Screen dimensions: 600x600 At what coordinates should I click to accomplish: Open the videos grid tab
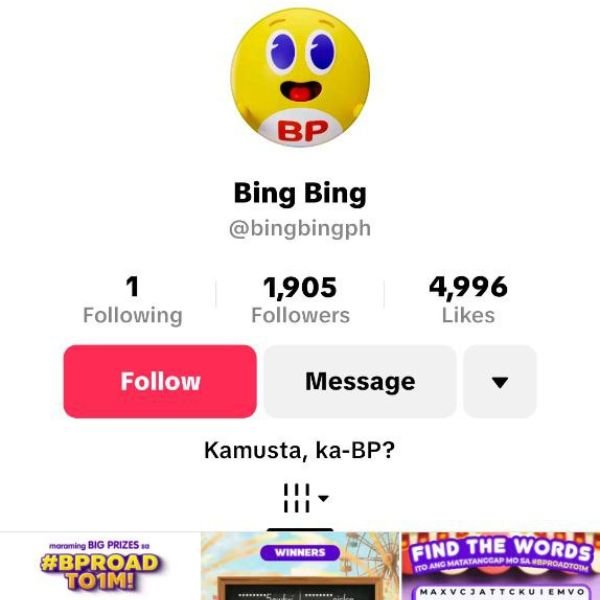coord(300,497)
